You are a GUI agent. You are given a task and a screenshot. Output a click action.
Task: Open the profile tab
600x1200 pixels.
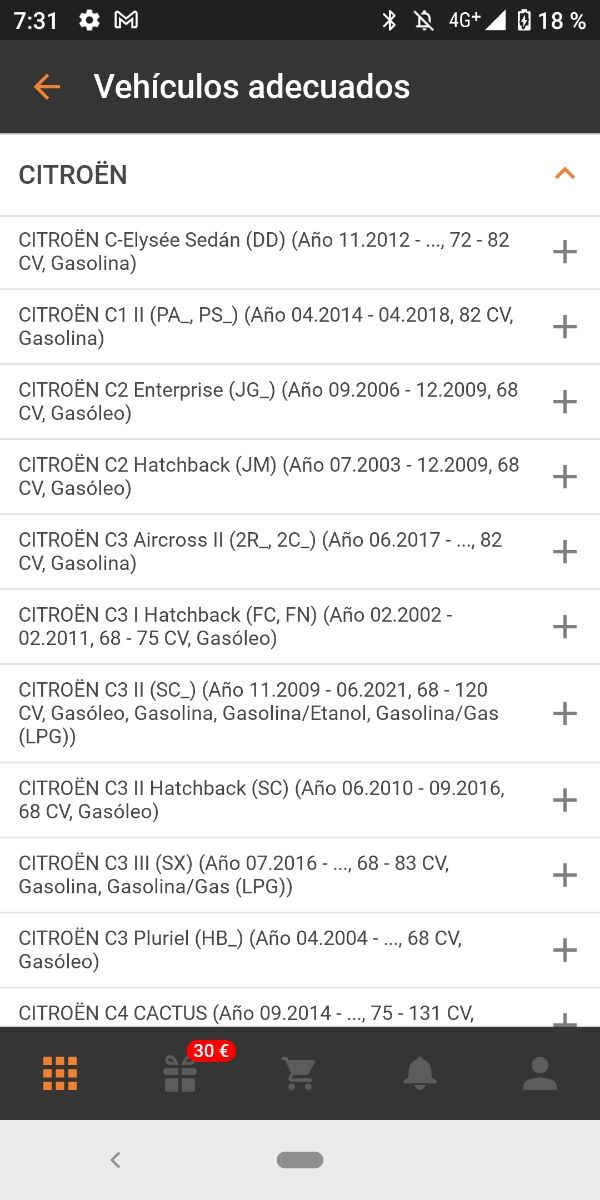click(x=540, y=1073)
